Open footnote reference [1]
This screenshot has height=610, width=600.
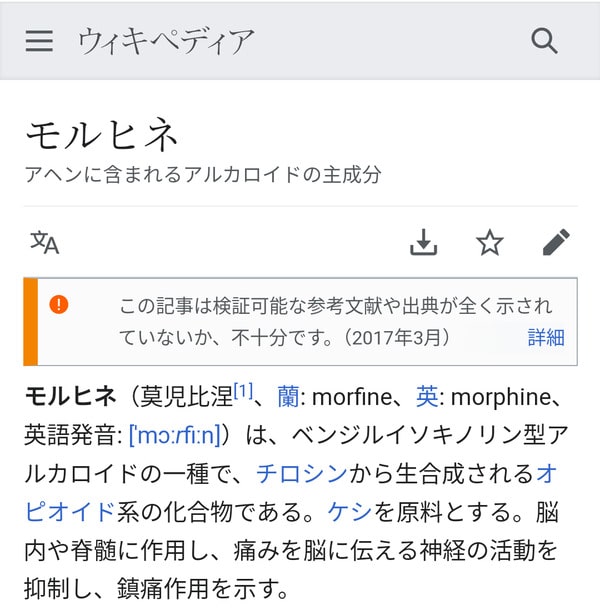[244, 391]
